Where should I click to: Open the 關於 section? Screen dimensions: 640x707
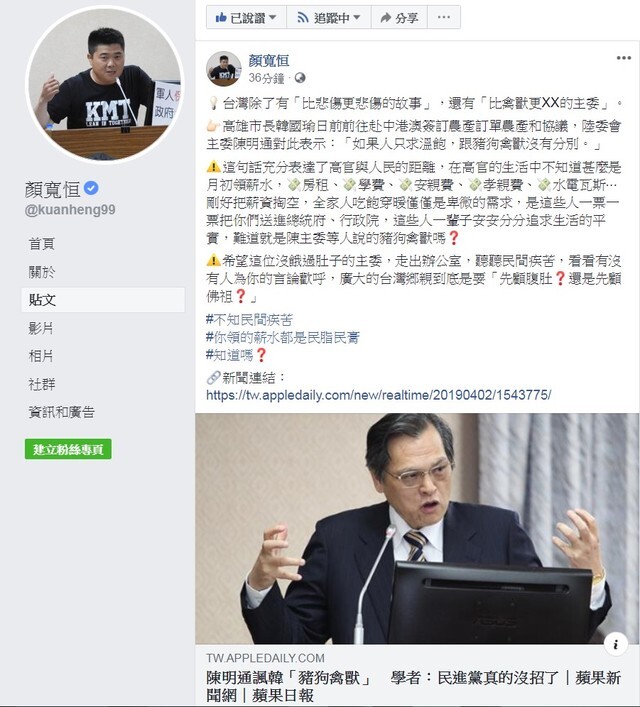[41, 271]
